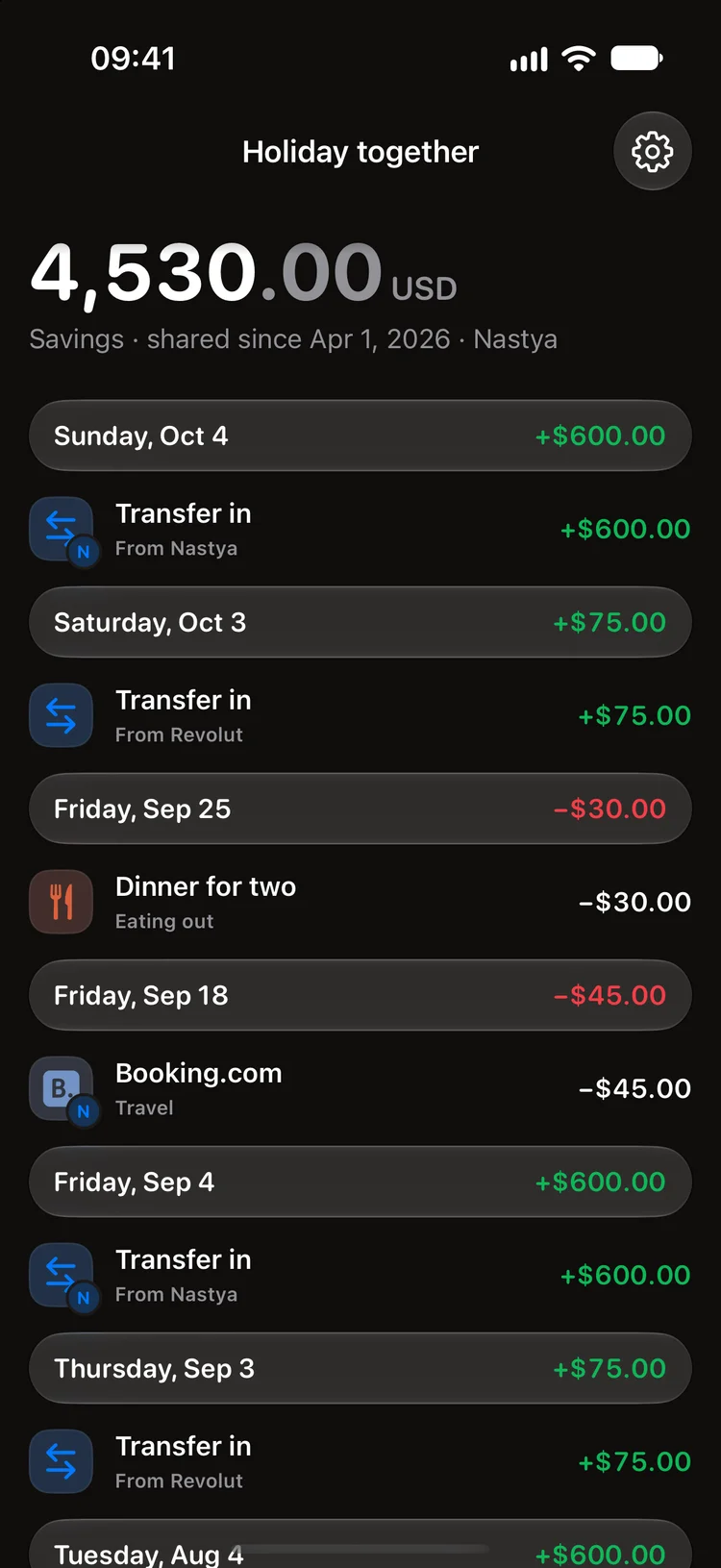Viewport: 721px width, 1568px height.
Task: Open the Booking.com travel transaction
Action: click(360, 1088)
